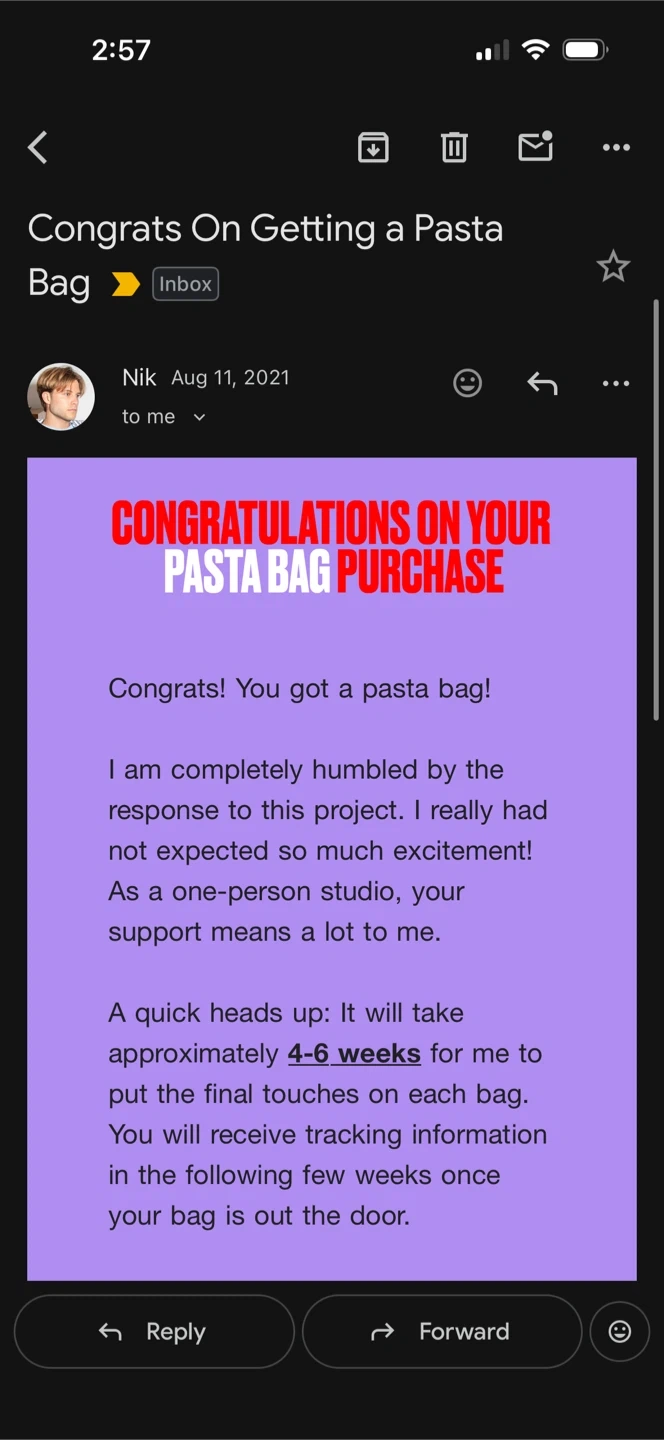The width and height of the screenshot is (664, 1440).
Task: Open the 4-6 weeks link
Action: (354, 1054)
